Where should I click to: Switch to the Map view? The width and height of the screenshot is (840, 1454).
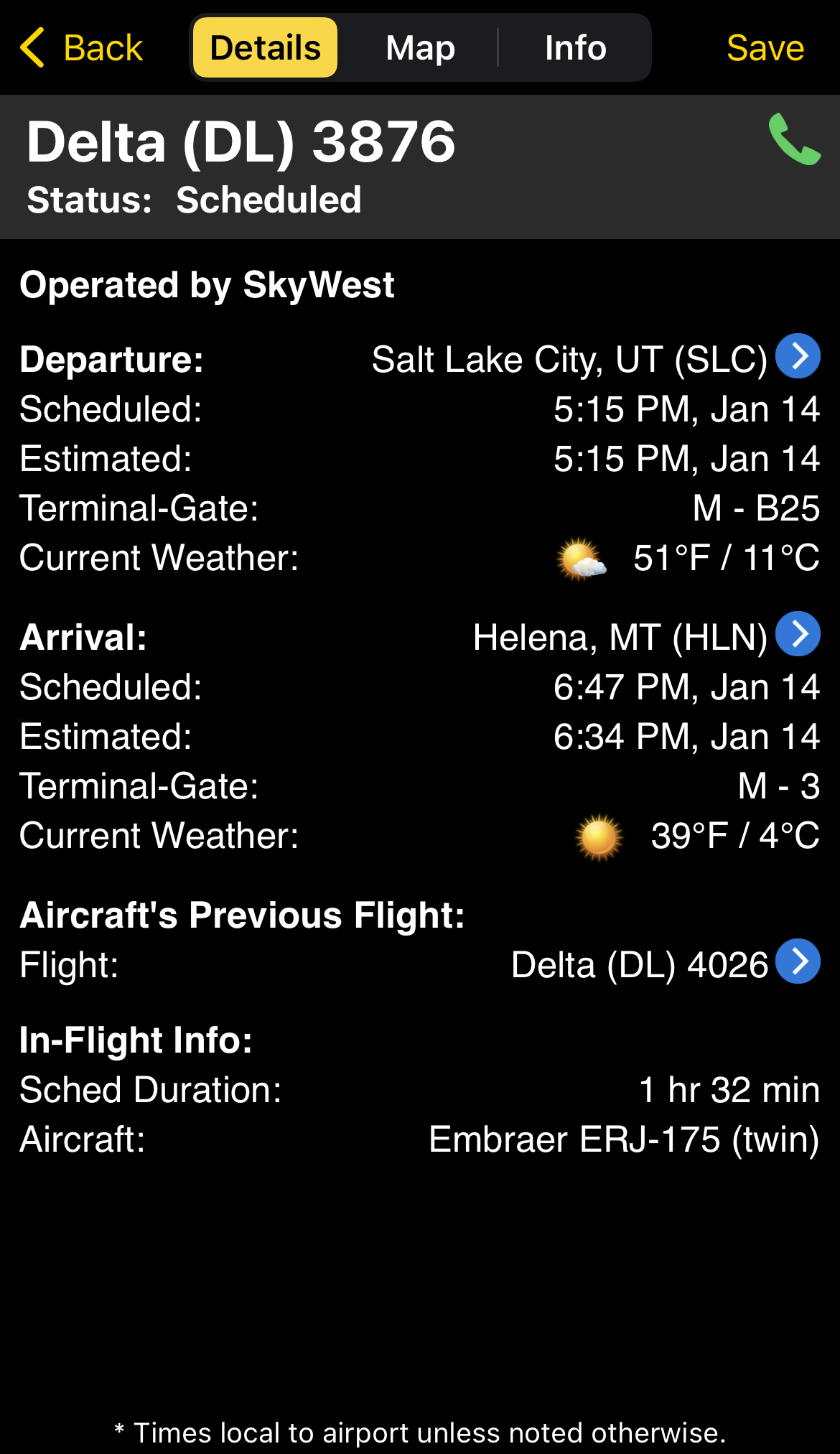pyautogui.click(x=420, y=47)
